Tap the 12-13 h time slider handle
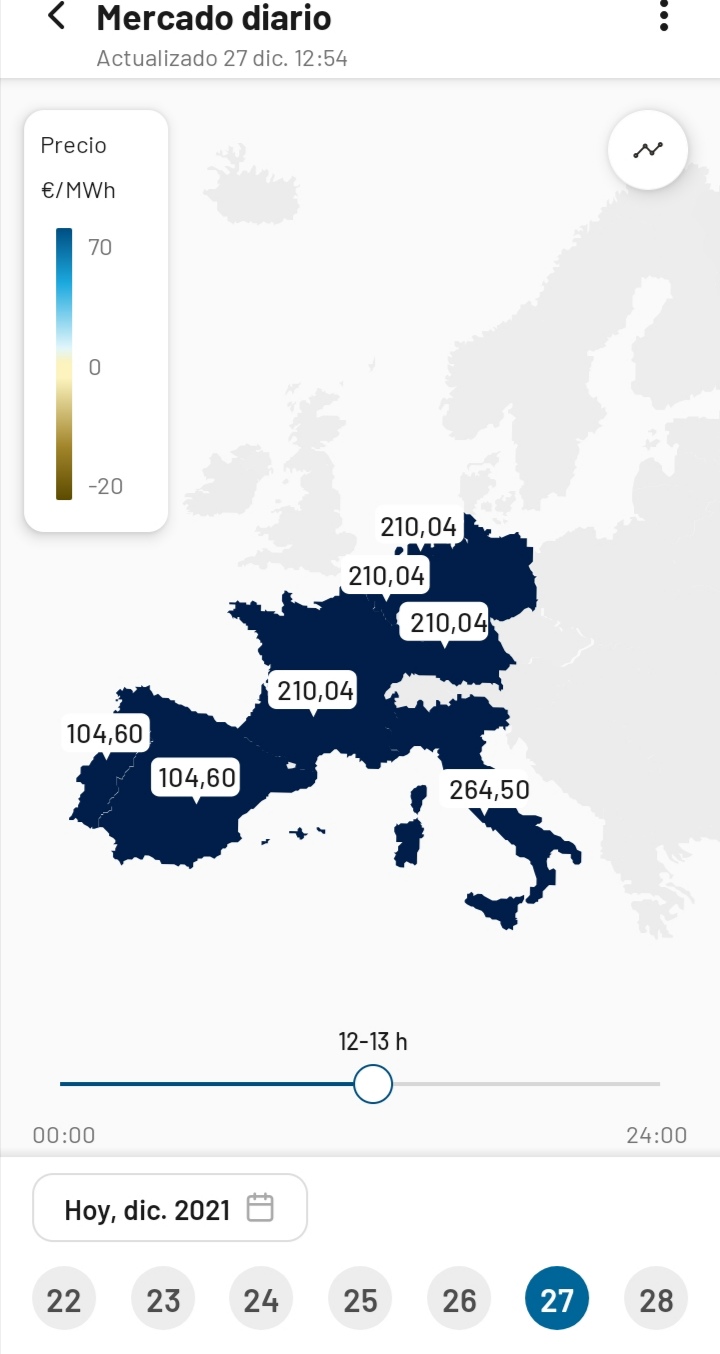The image size is (720, 1354). click(373, 1084)
